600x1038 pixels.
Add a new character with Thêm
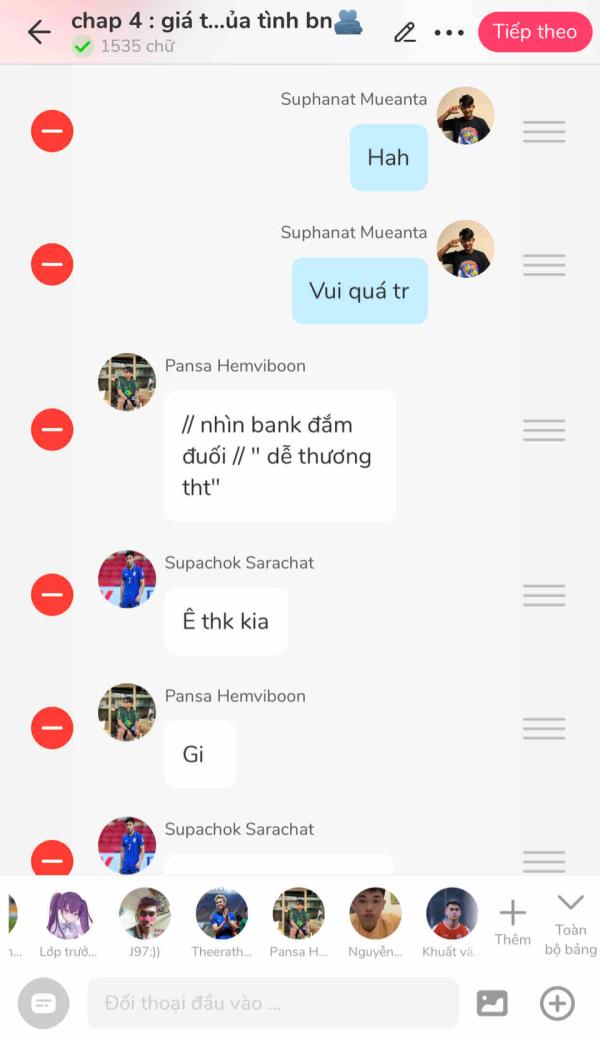pos(512,921)
